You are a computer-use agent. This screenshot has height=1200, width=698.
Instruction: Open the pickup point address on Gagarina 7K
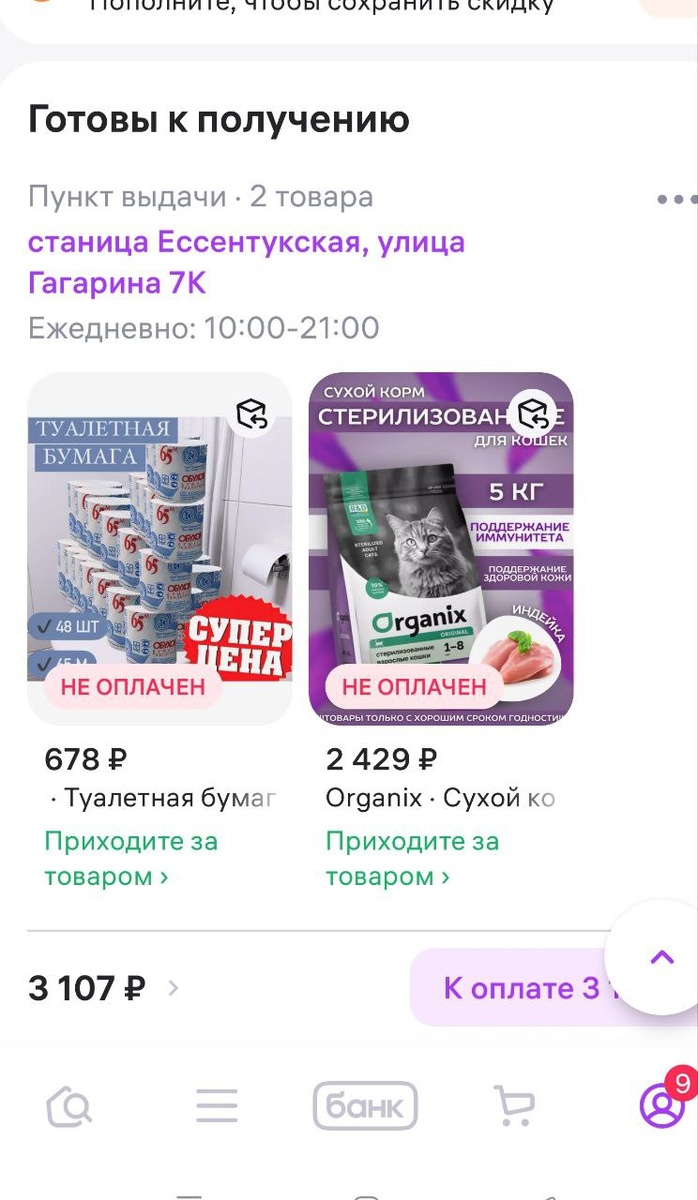[x=246, y=262]
